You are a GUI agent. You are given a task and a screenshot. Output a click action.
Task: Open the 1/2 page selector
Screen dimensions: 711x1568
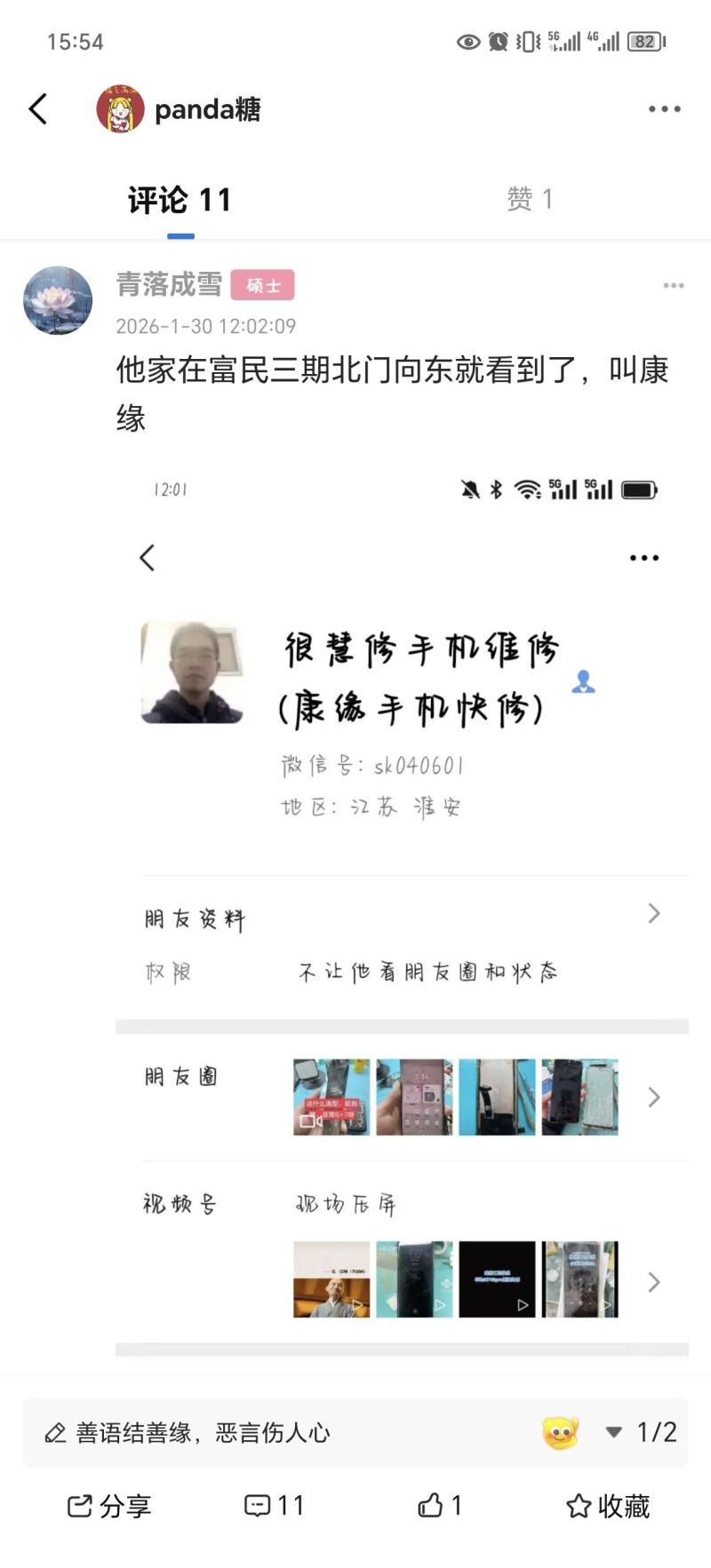[x=642, y=1432]
